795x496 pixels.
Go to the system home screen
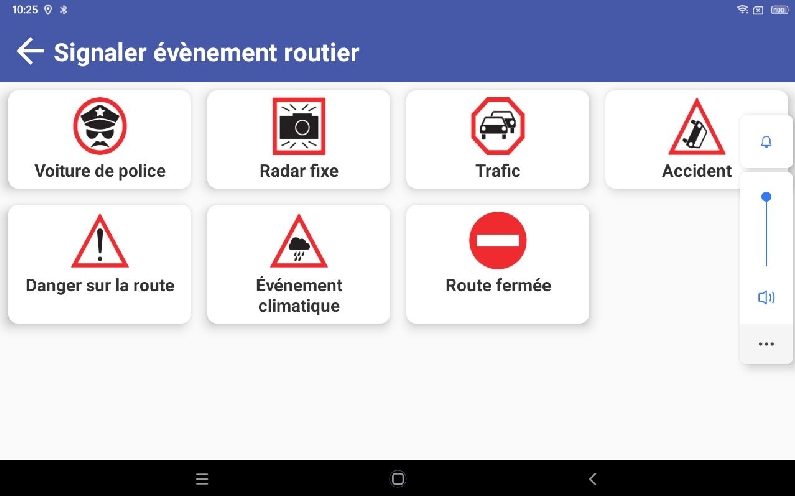click(x=397, y=479)
